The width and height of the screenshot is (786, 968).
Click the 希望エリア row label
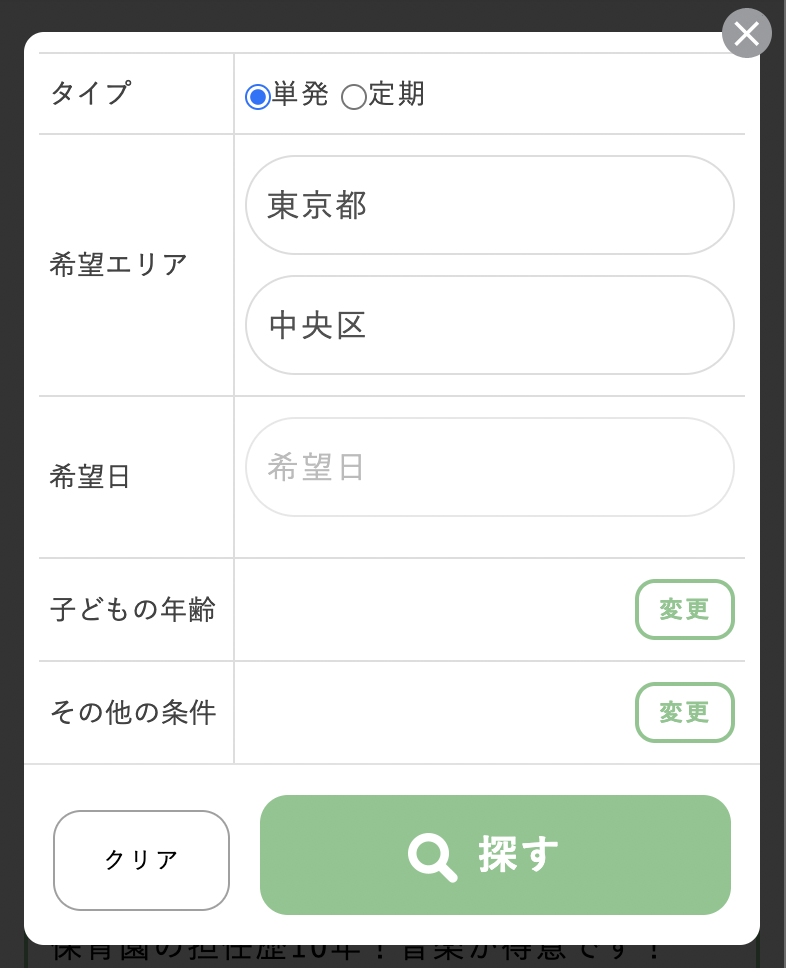click(118, 264)
